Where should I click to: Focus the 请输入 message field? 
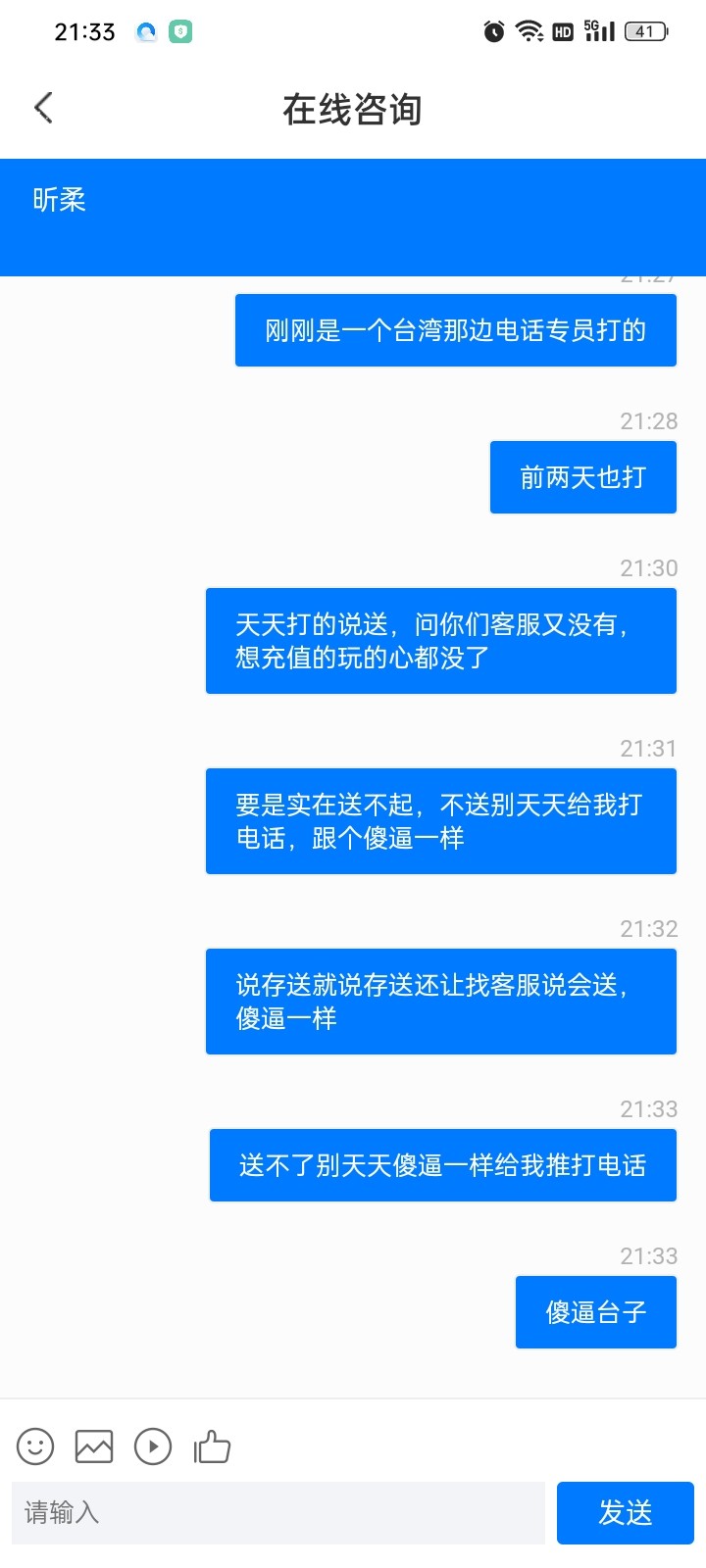pyautogui.click(x=278, y=1513)
